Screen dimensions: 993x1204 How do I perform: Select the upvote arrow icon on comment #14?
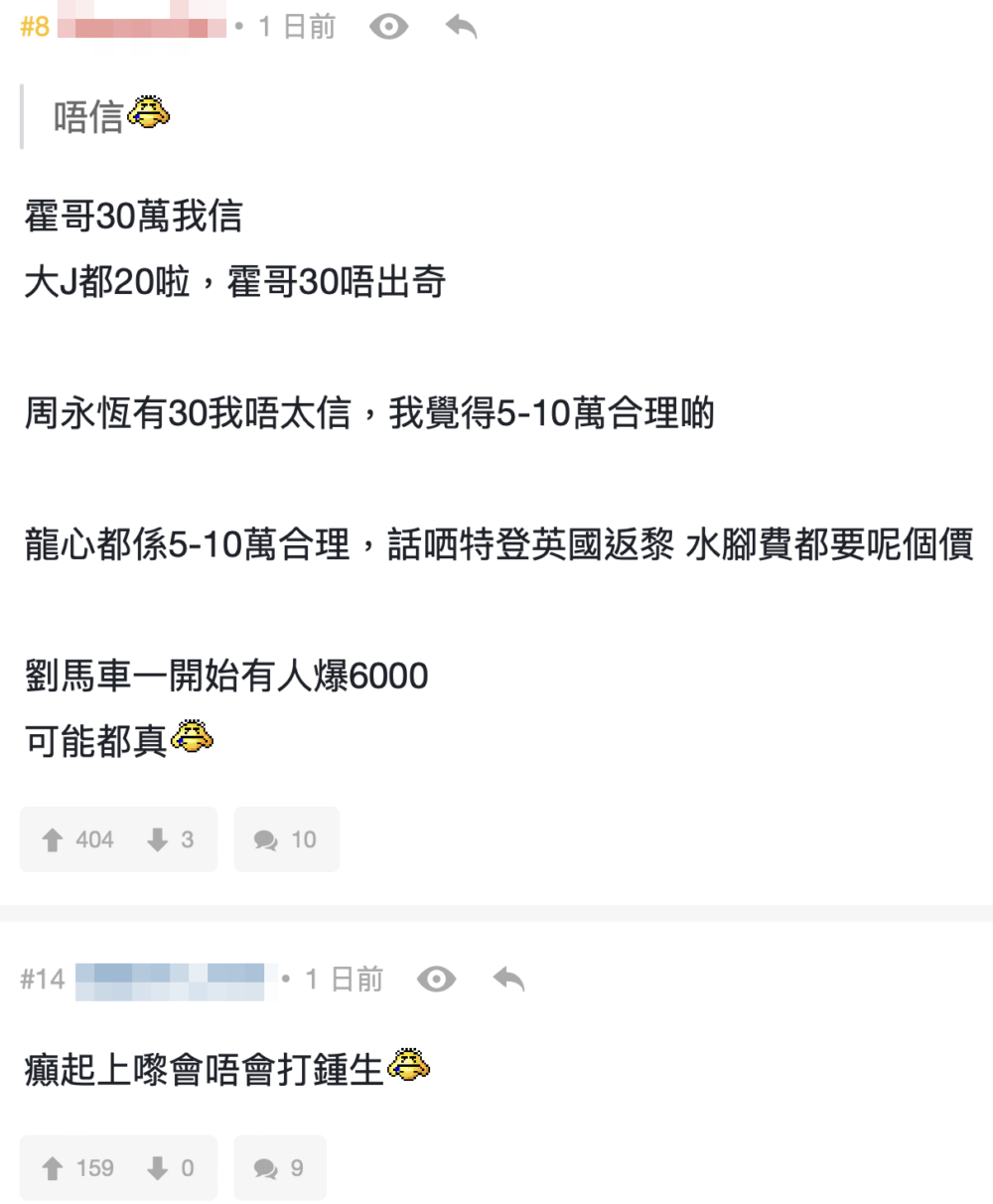(54, 1167)
